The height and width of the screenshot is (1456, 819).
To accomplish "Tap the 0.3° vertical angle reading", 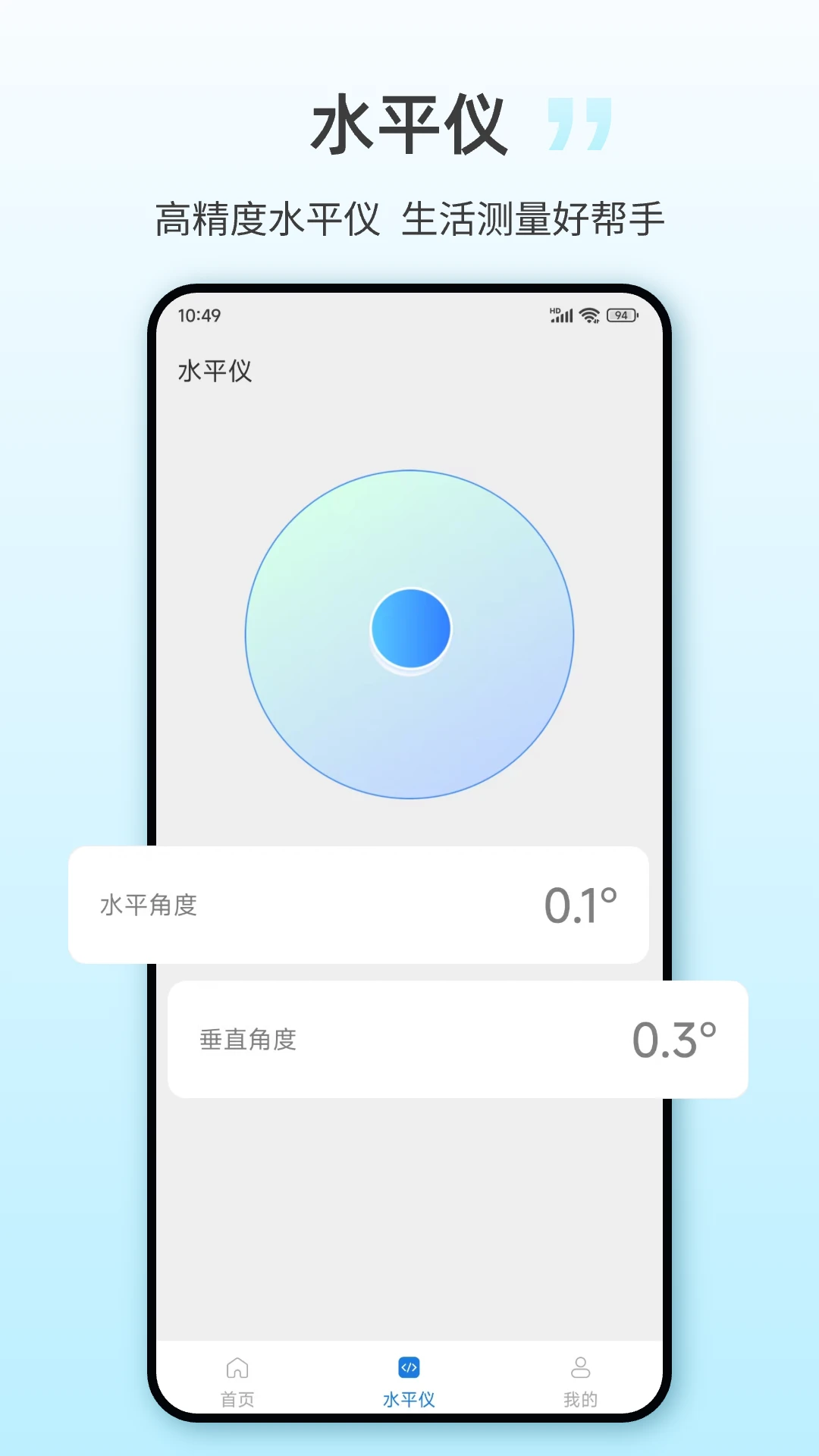I will [x=673, y=1038].
